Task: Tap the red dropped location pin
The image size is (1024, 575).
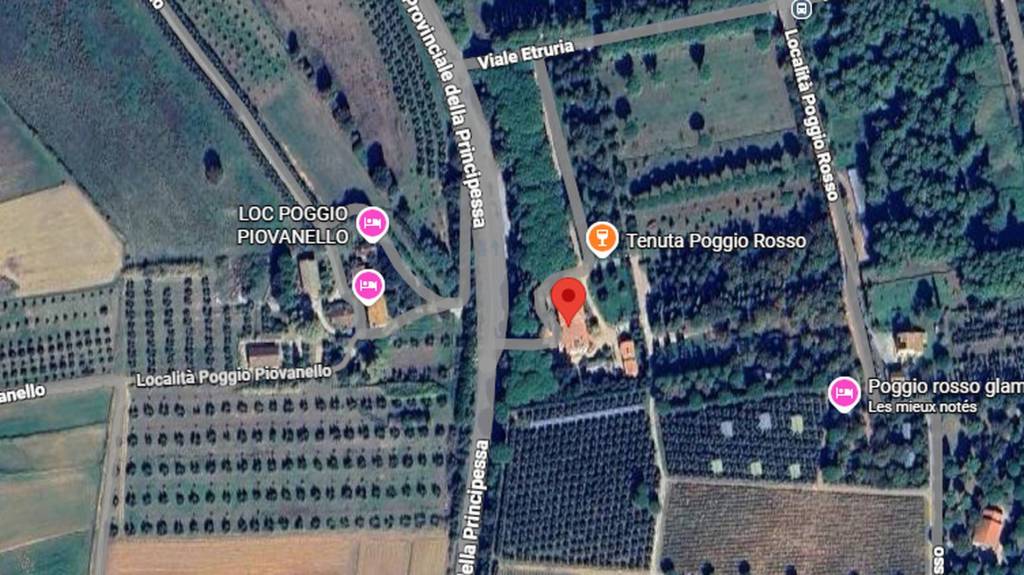Action: click(x=569, y=300)
